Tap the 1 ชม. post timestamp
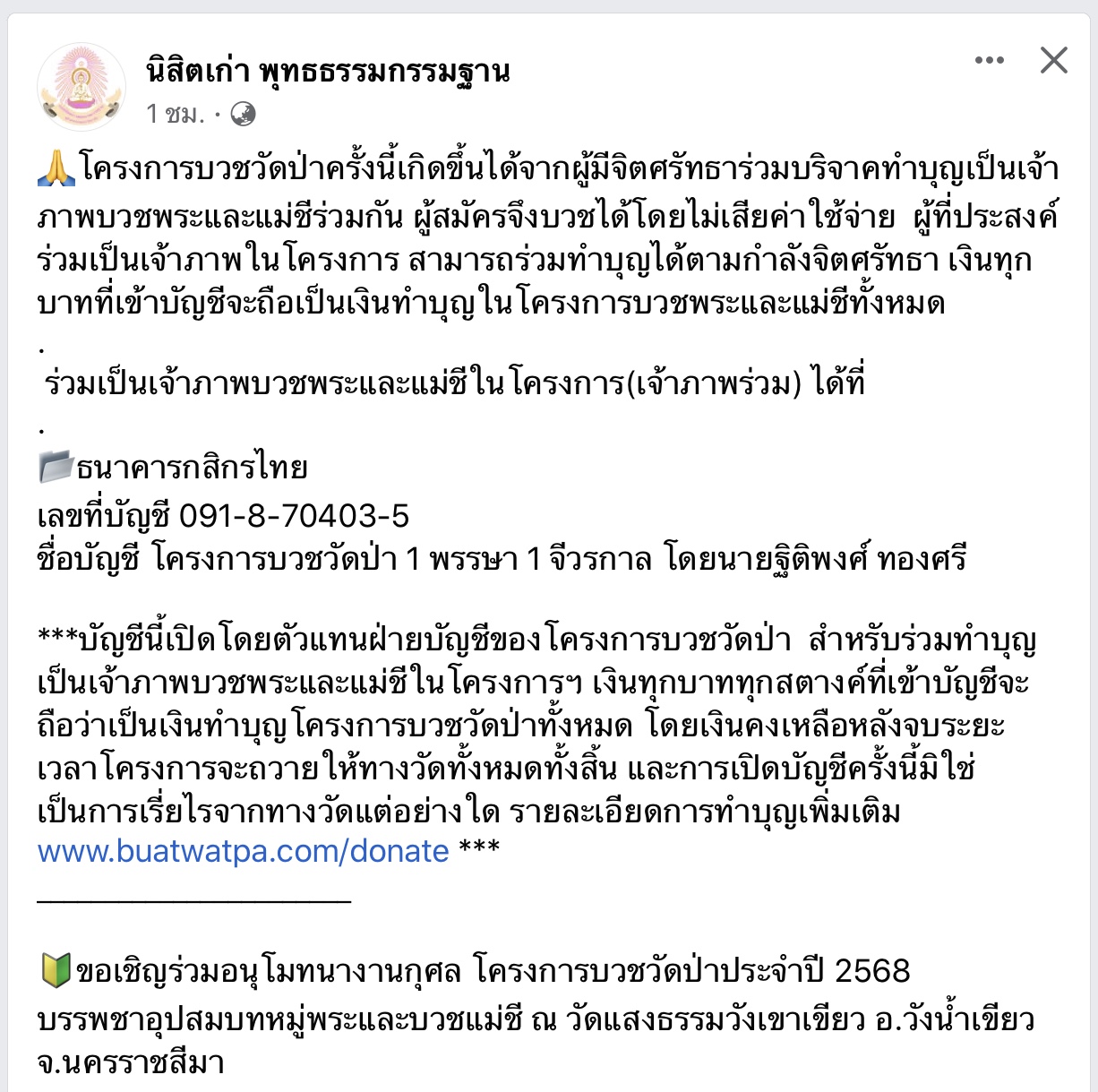 click(x=176, y=114)
